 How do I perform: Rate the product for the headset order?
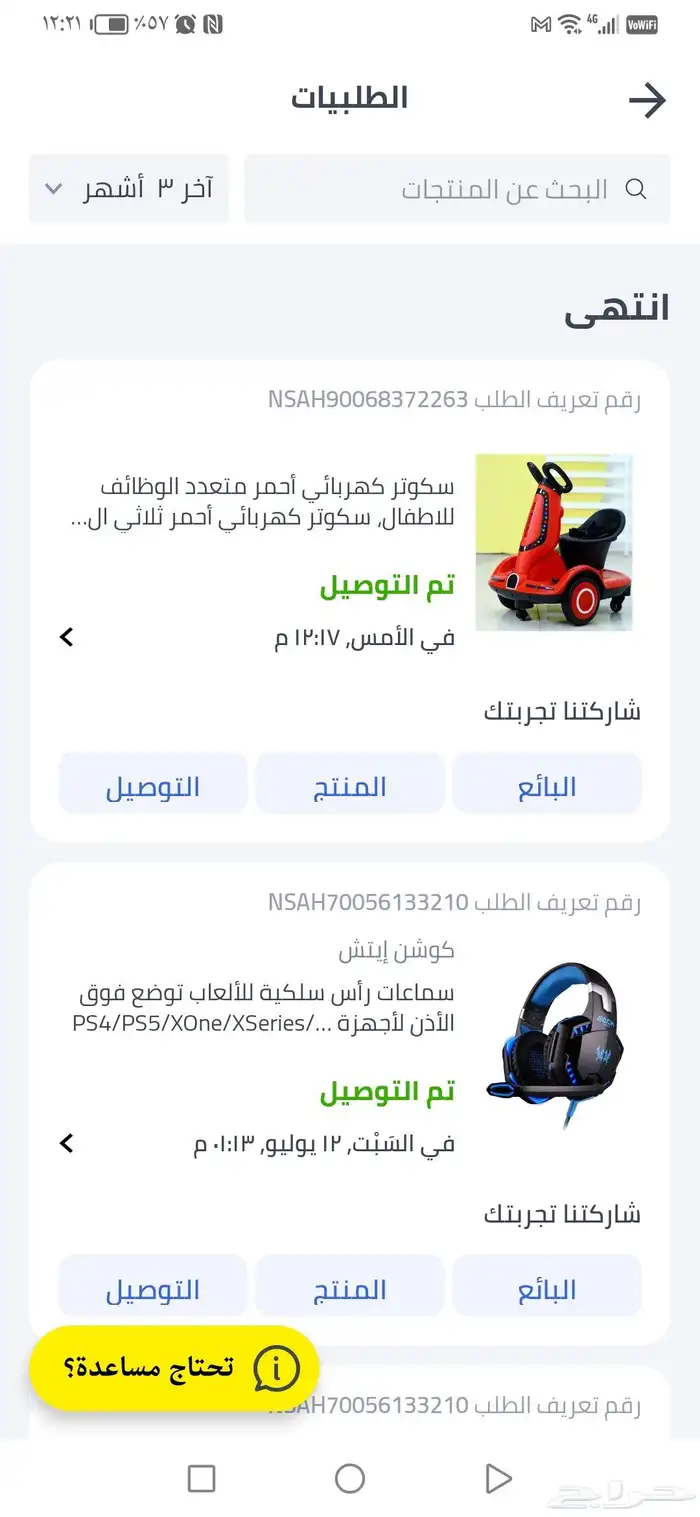pos(350,1289)
